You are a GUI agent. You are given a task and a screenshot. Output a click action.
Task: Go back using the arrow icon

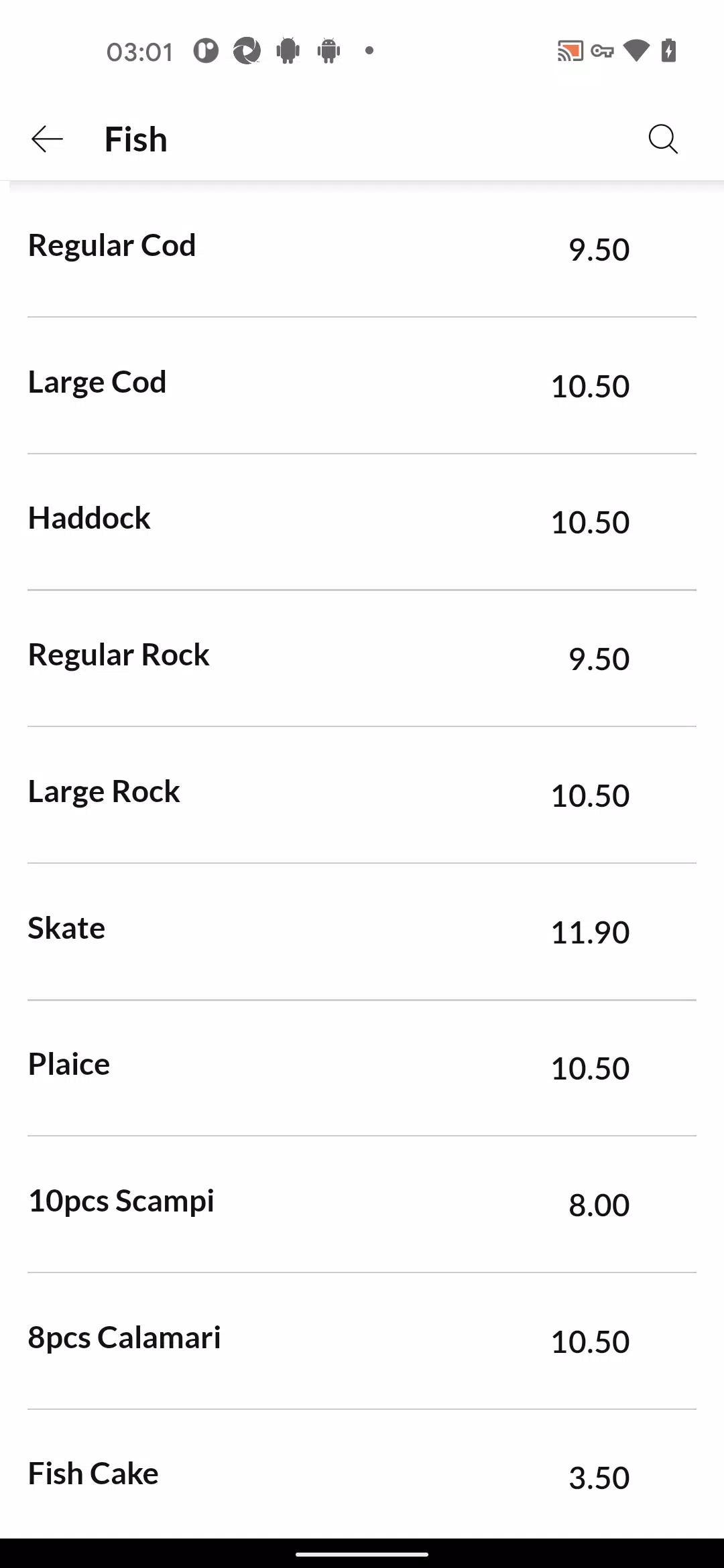[47, 139]
